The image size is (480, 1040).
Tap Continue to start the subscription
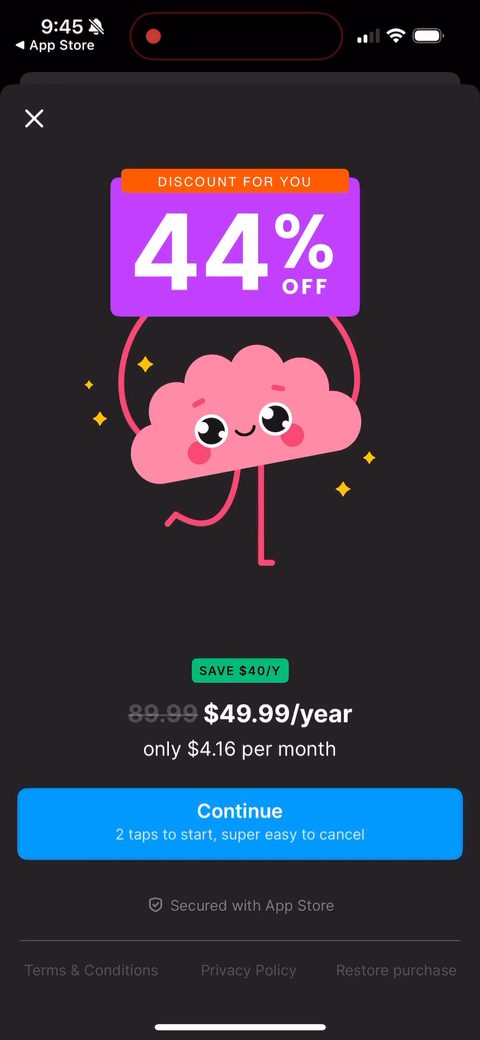point(240,824)
